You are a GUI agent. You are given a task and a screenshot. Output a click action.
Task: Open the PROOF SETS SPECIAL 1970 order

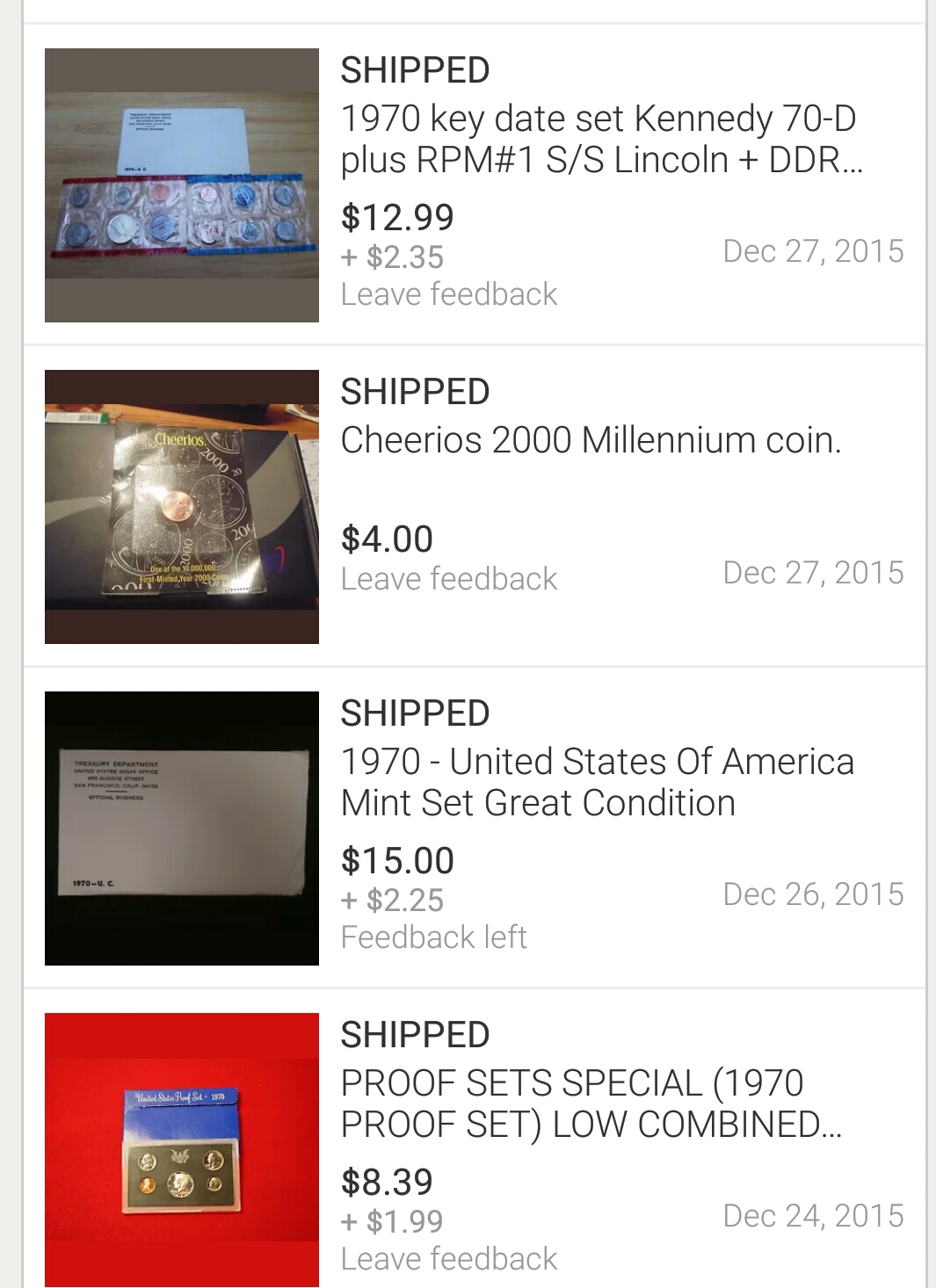(x=591, y=1103)
